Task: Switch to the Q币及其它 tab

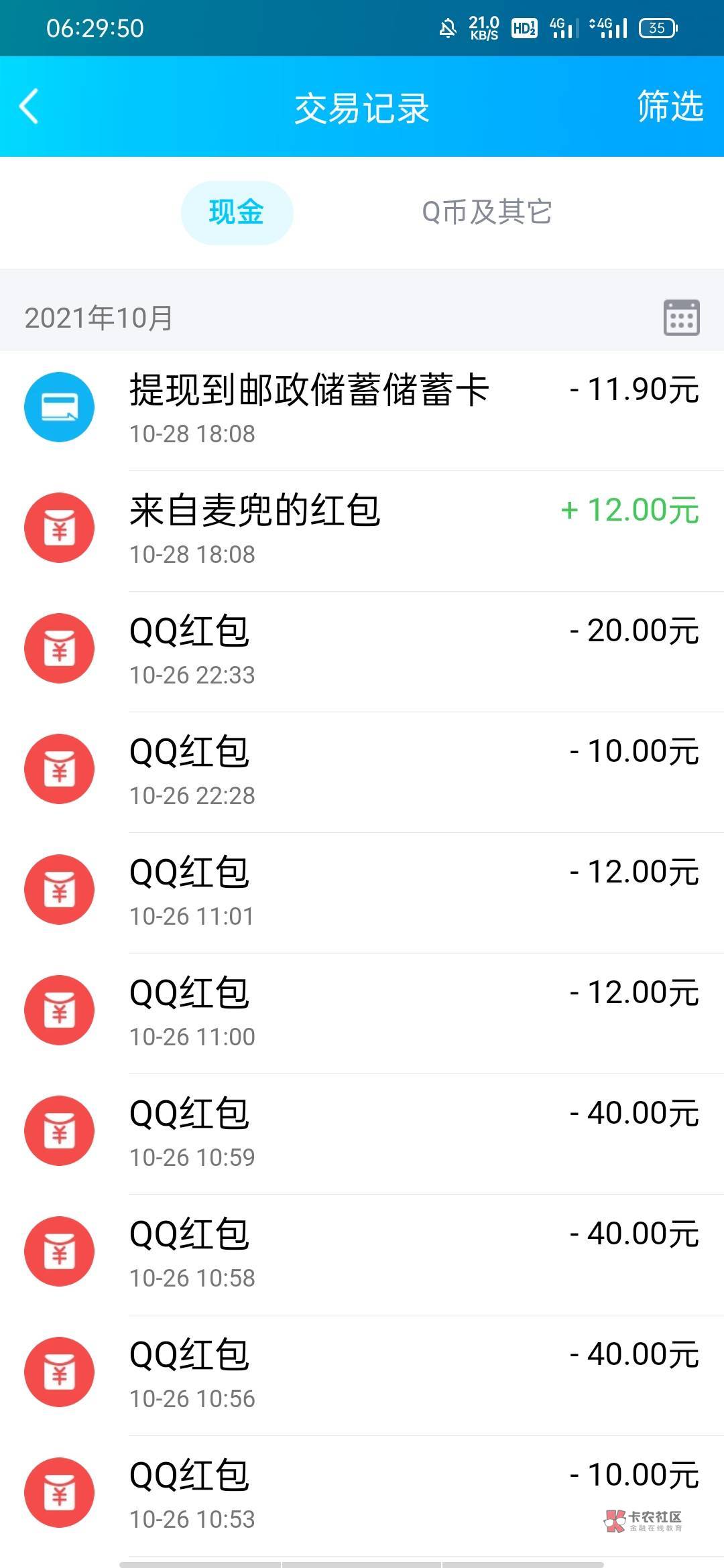Action: 487,212
